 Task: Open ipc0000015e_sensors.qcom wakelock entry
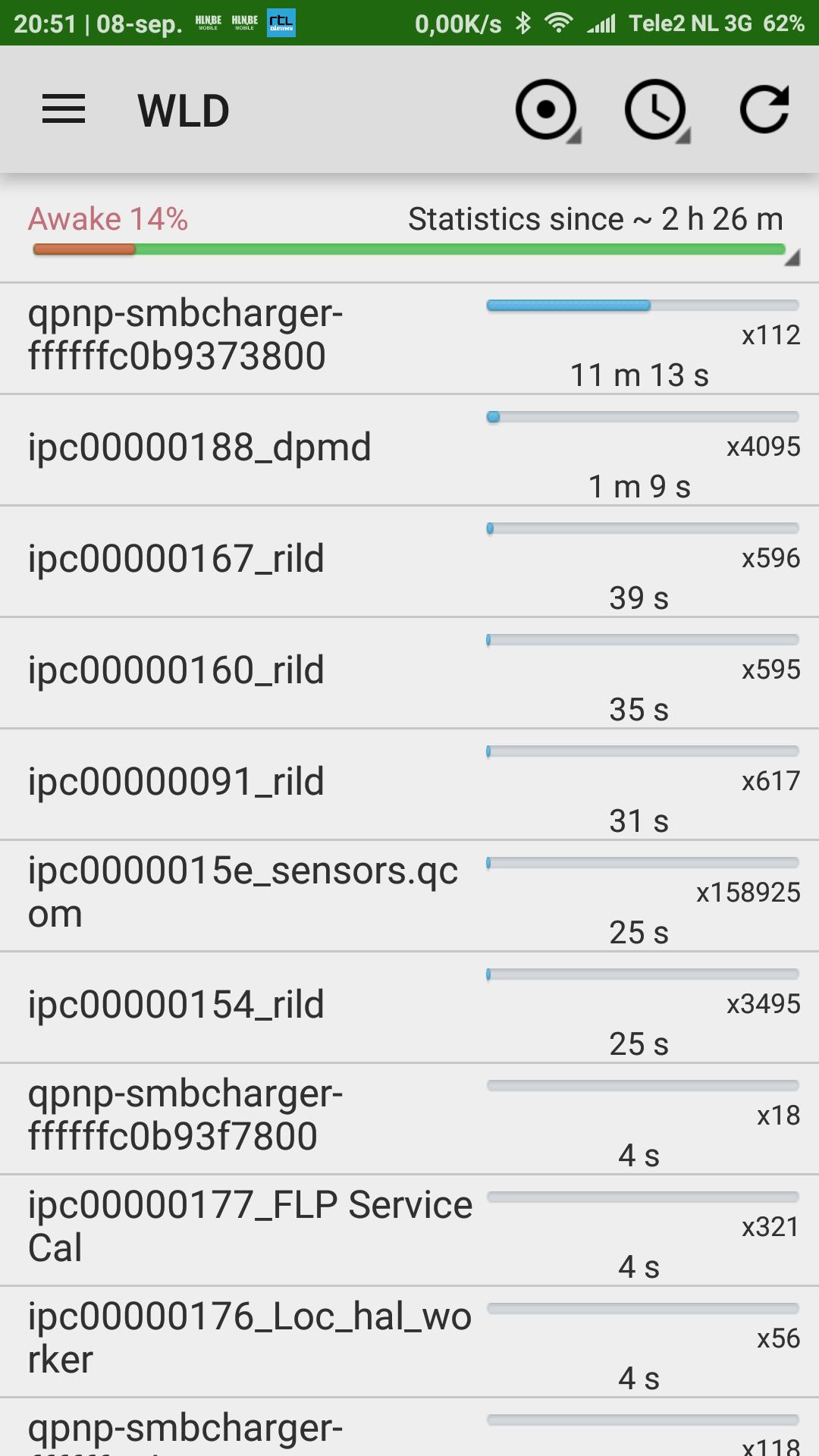(x=409, y=896)
